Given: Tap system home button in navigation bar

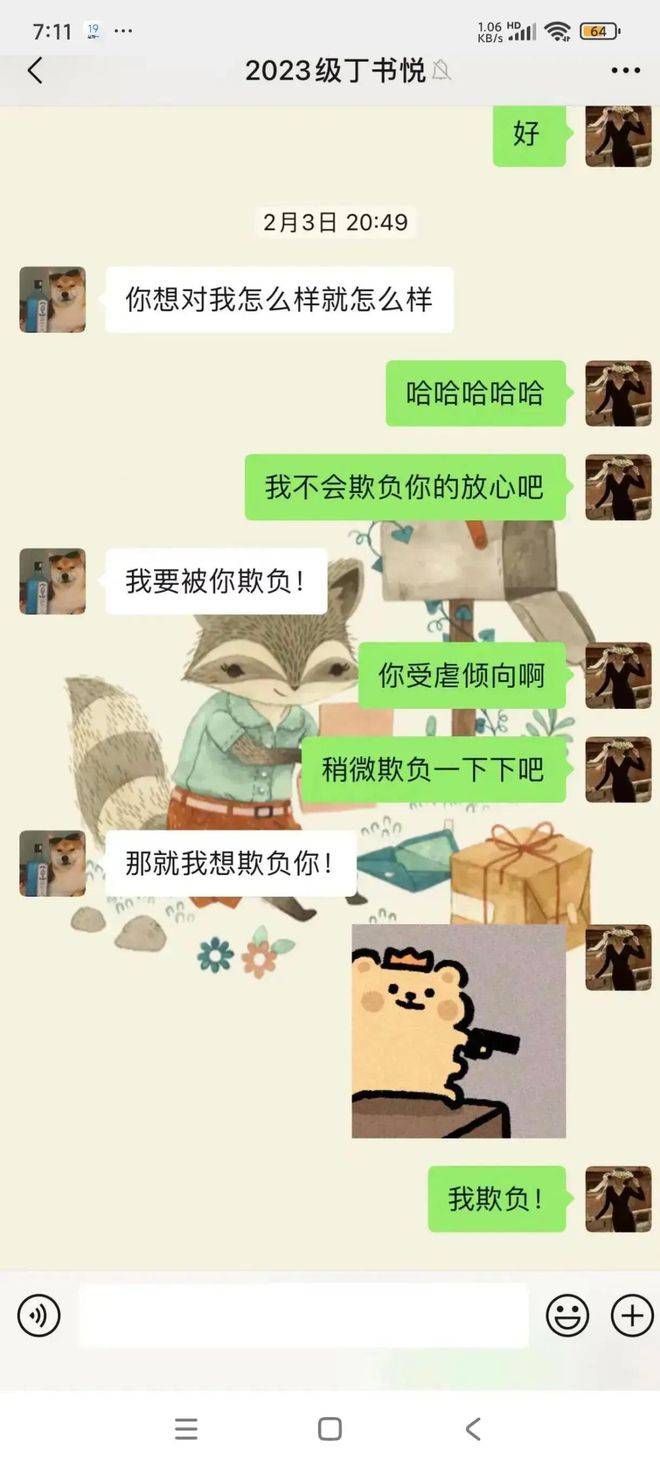Looking at the screenshot, I should [330, 1429].
